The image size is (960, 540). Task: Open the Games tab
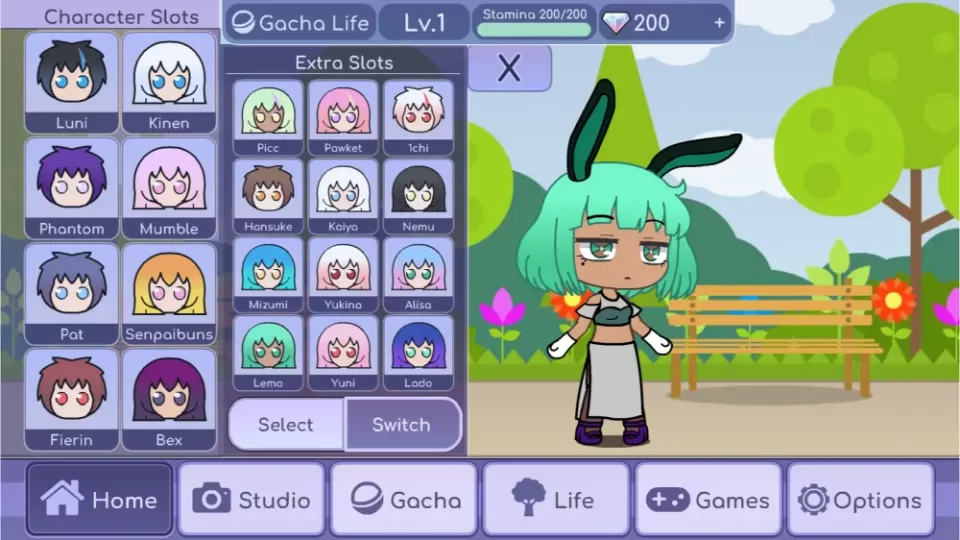coord(708,500)
